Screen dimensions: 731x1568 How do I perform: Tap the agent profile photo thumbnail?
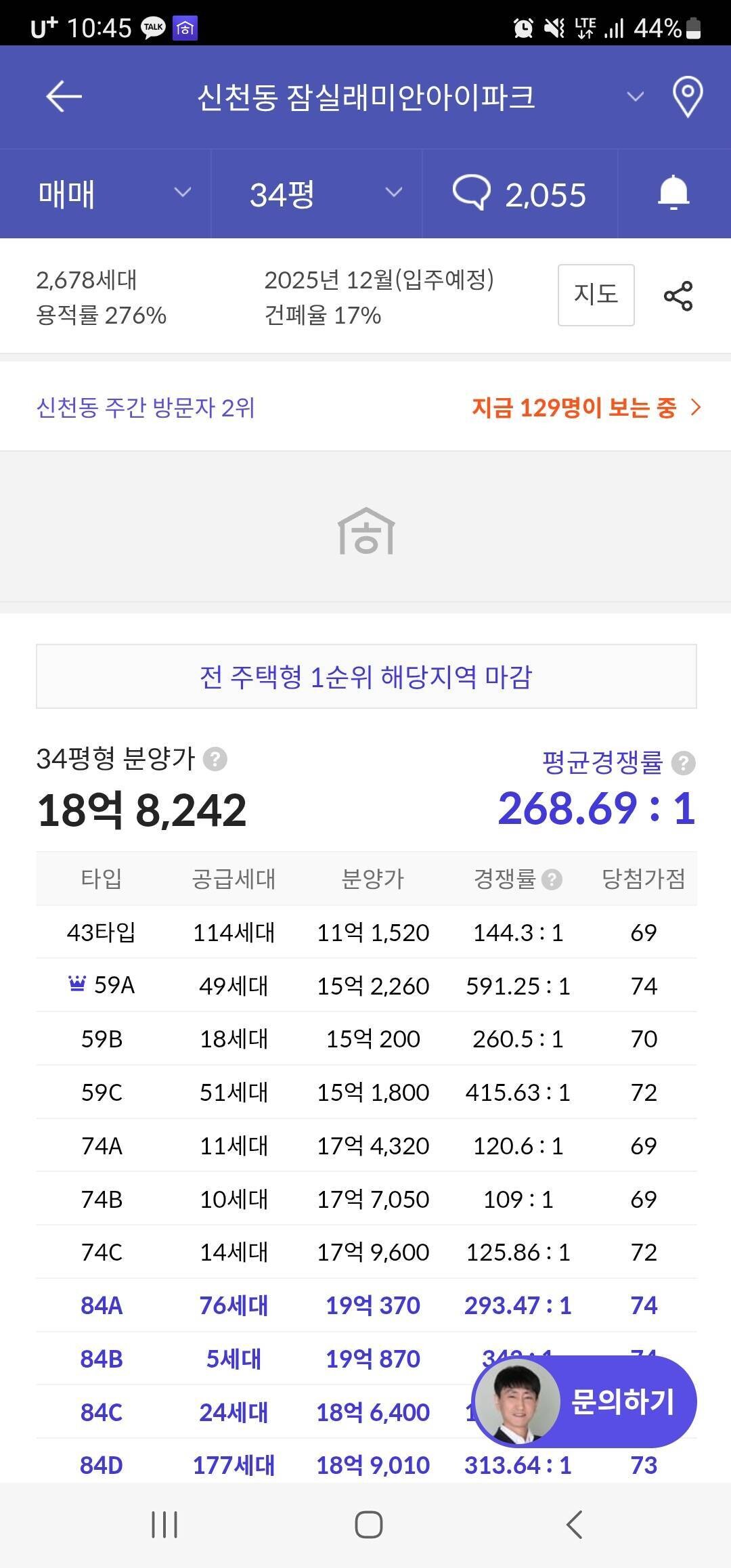(517, 1403)
